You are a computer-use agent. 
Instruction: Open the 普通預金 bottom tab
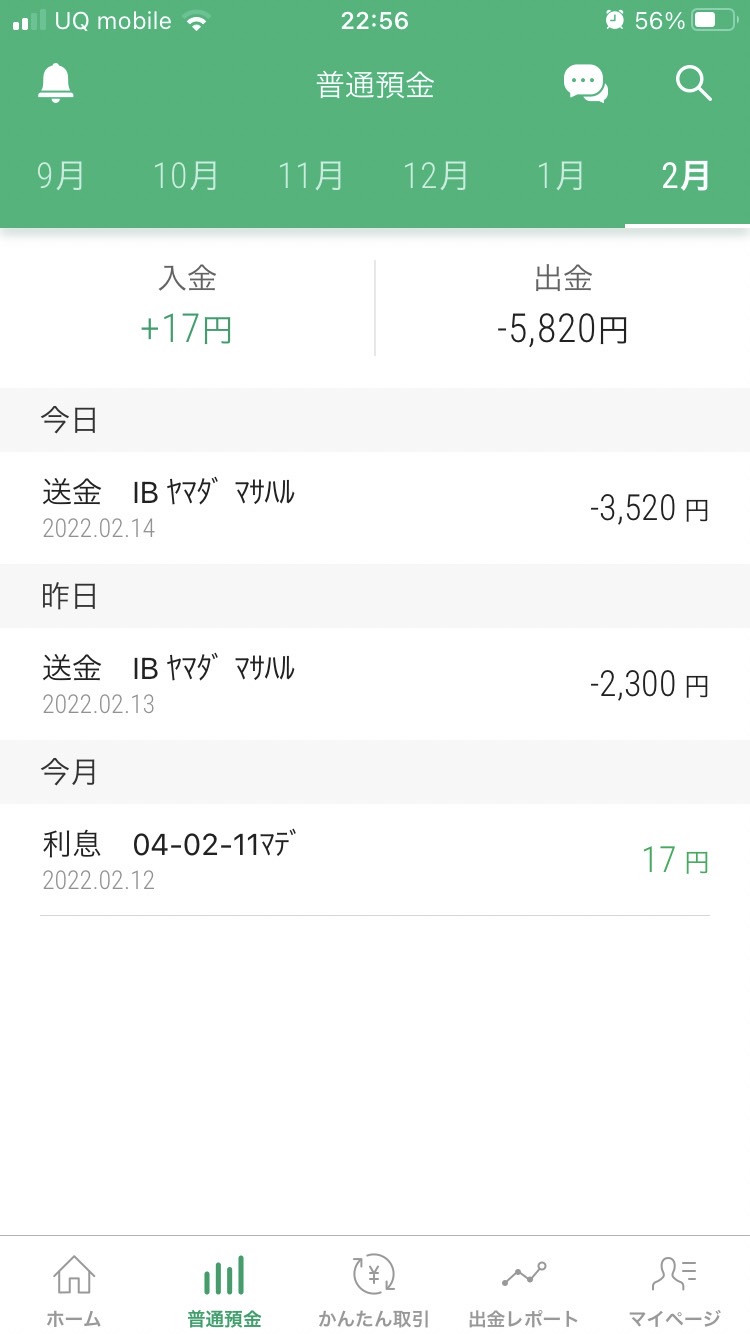click(225, 1290)
